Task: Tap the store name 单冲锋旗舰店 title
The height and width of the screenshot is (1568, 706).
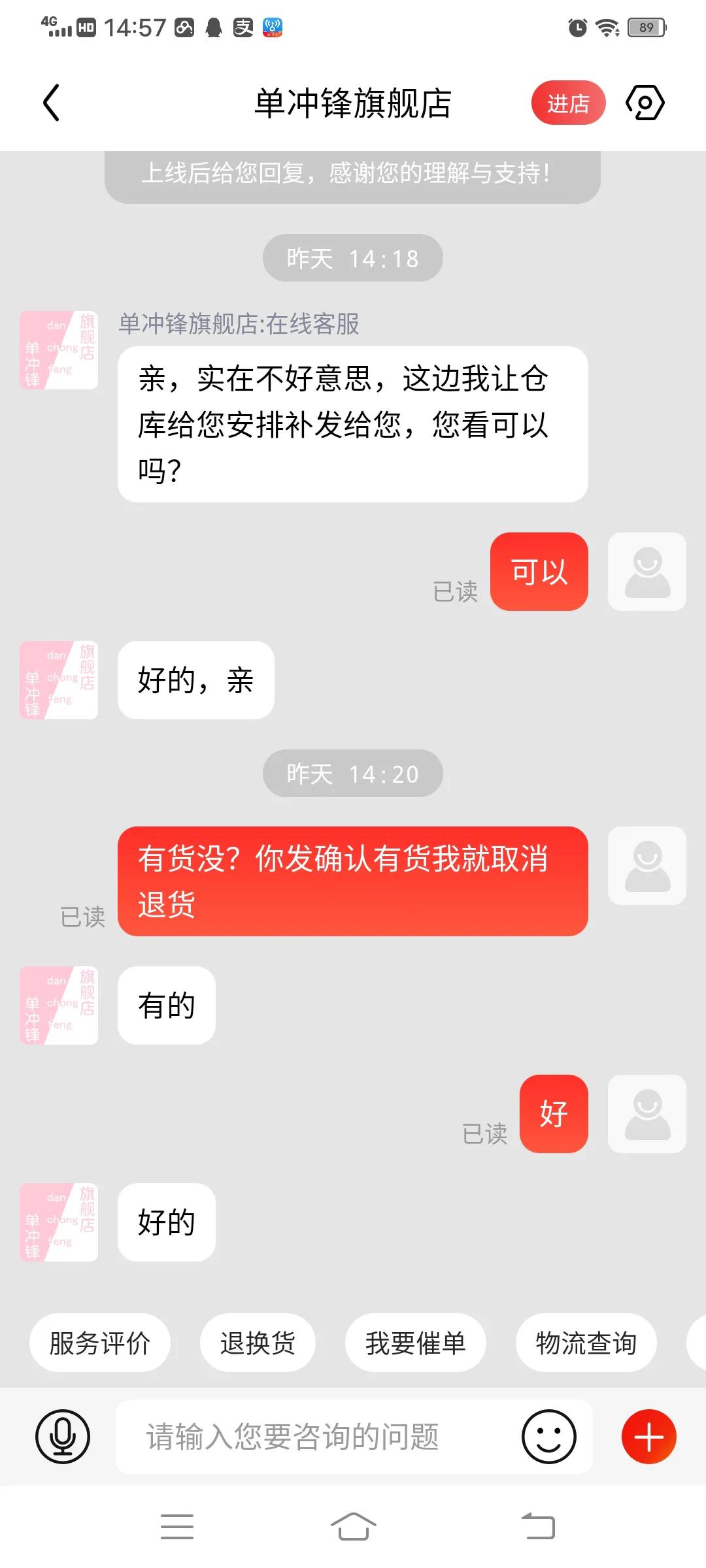Action: (353, 103)
